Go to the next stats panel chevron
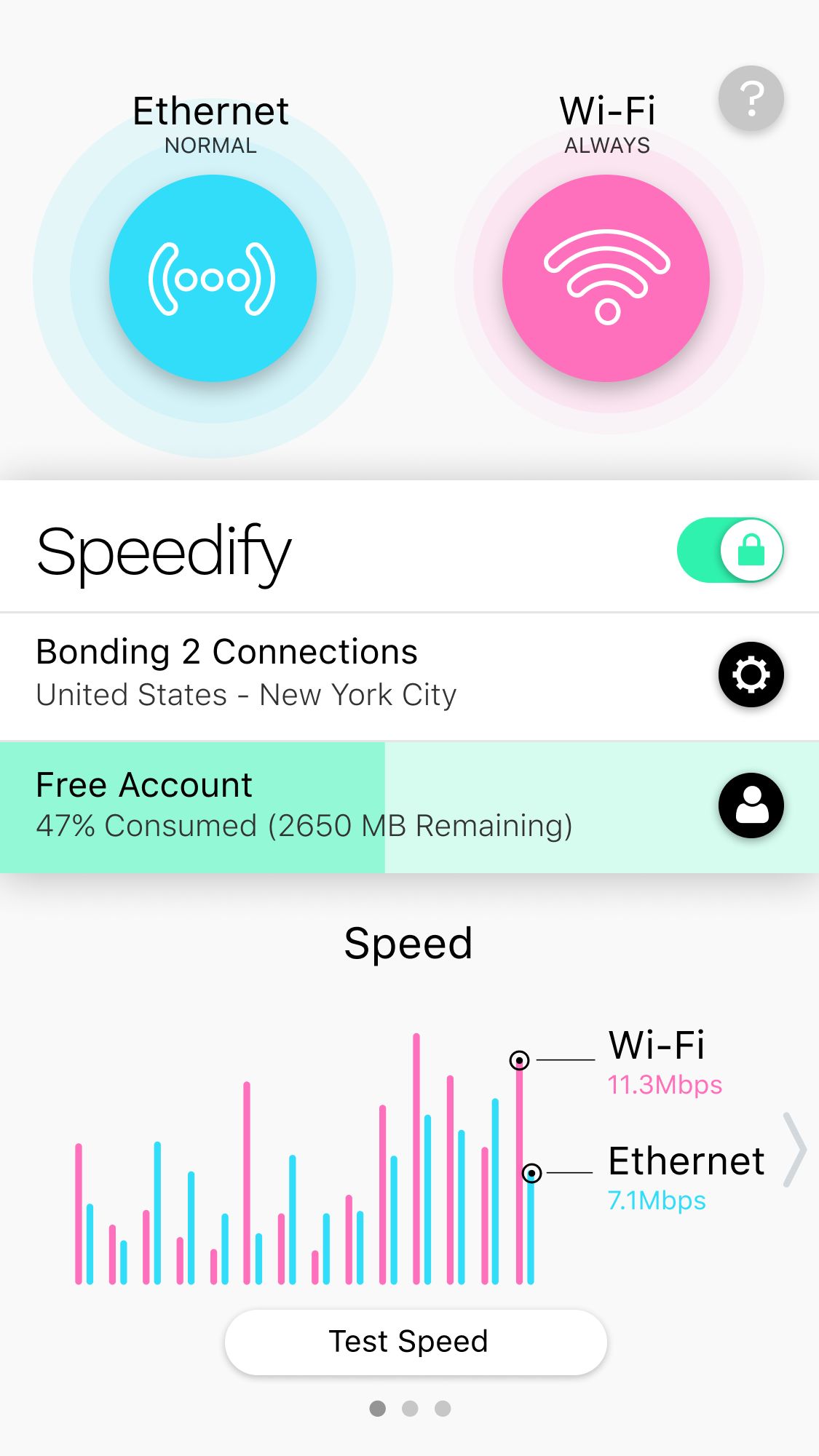Viewport: 819px width, 1456px height. pos(795,1150)
